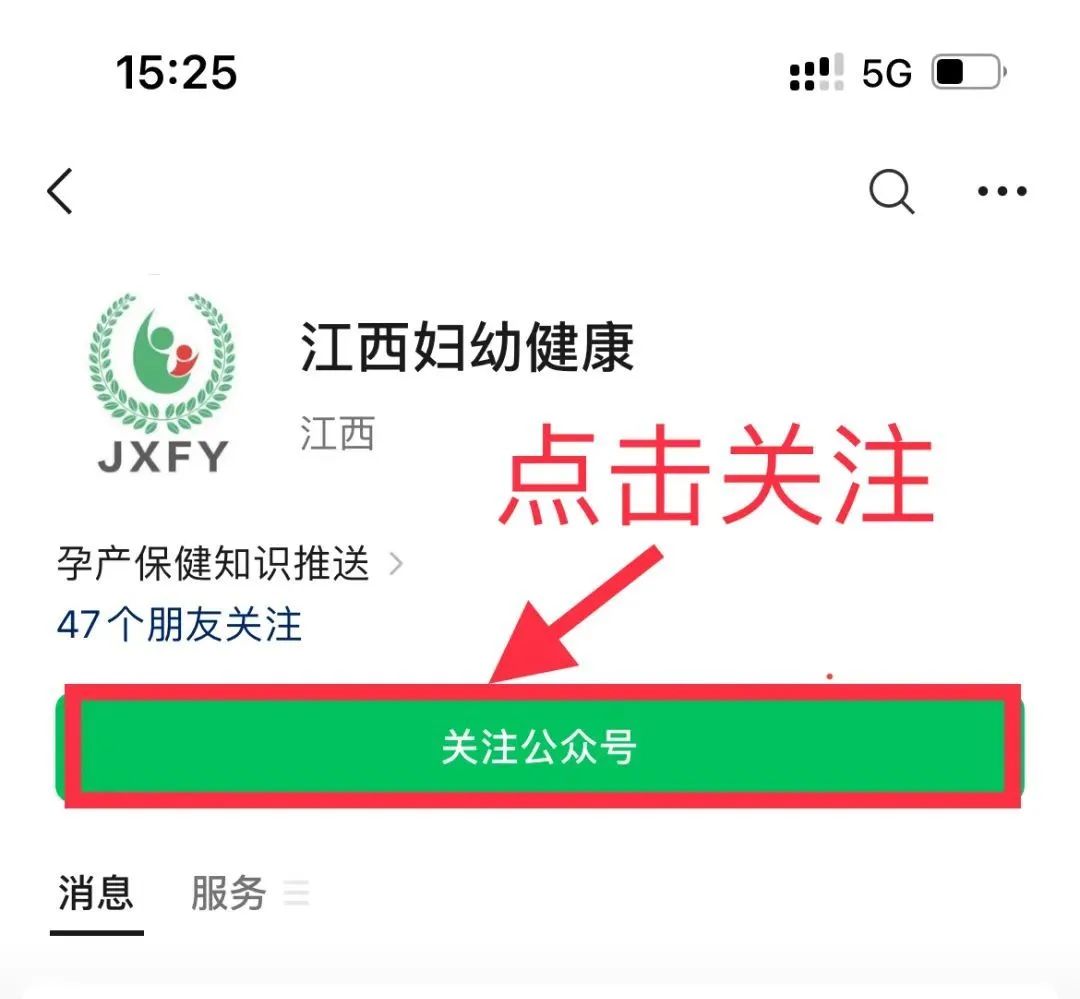
Task: Switch to the 消息 tab
Action: [x=96, y=893]
